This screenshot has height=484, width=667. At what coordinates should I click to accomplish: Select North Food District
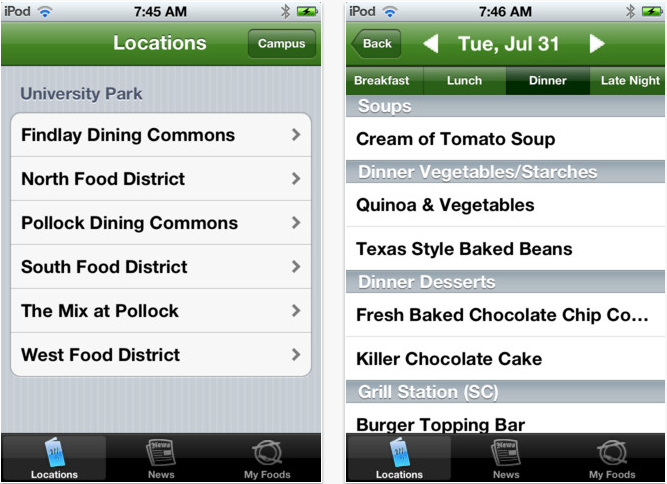[161, 179]
